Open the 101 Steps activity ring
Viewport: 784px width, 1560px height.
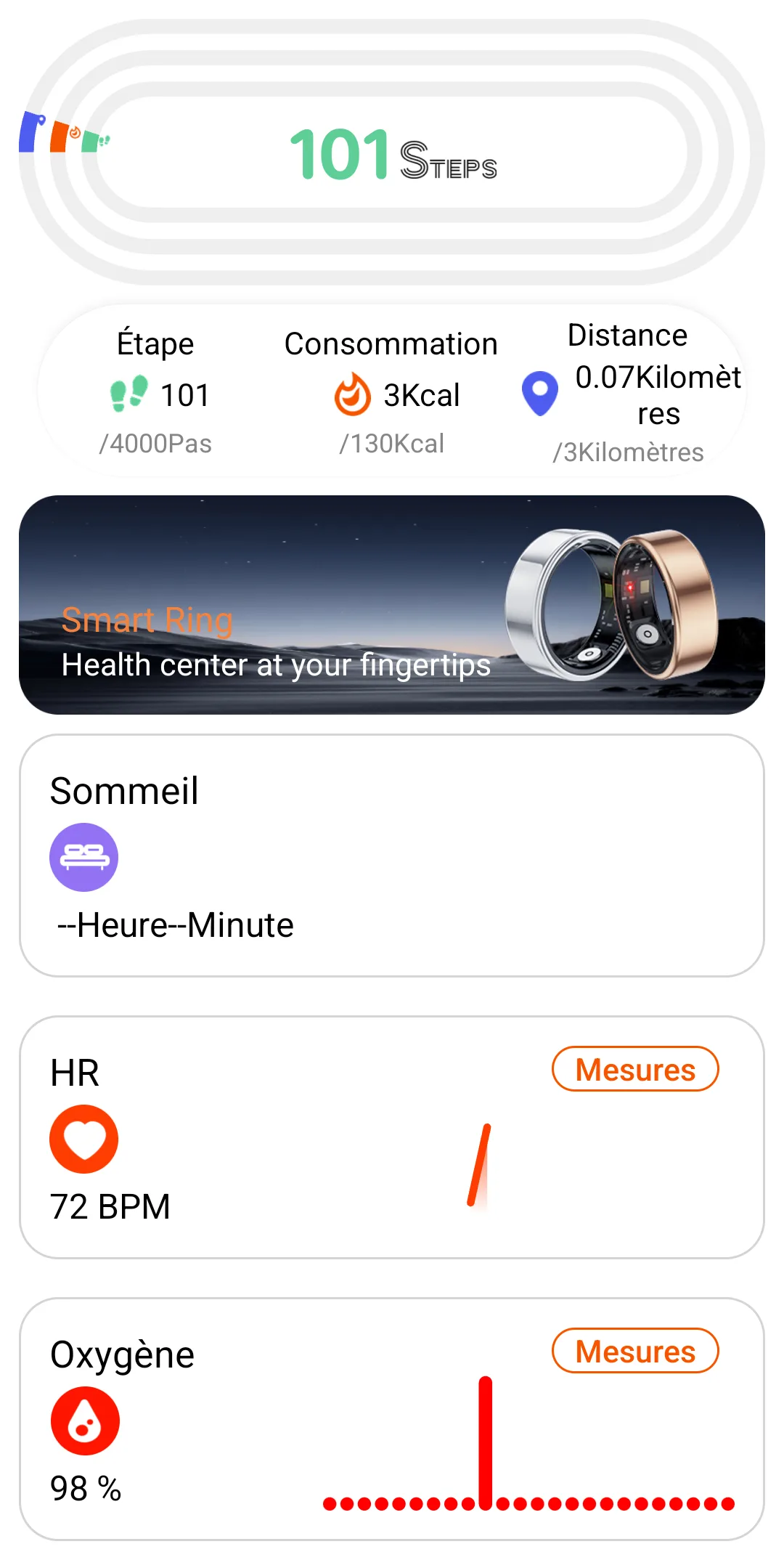pyautogui.click(x=392, y=153)
